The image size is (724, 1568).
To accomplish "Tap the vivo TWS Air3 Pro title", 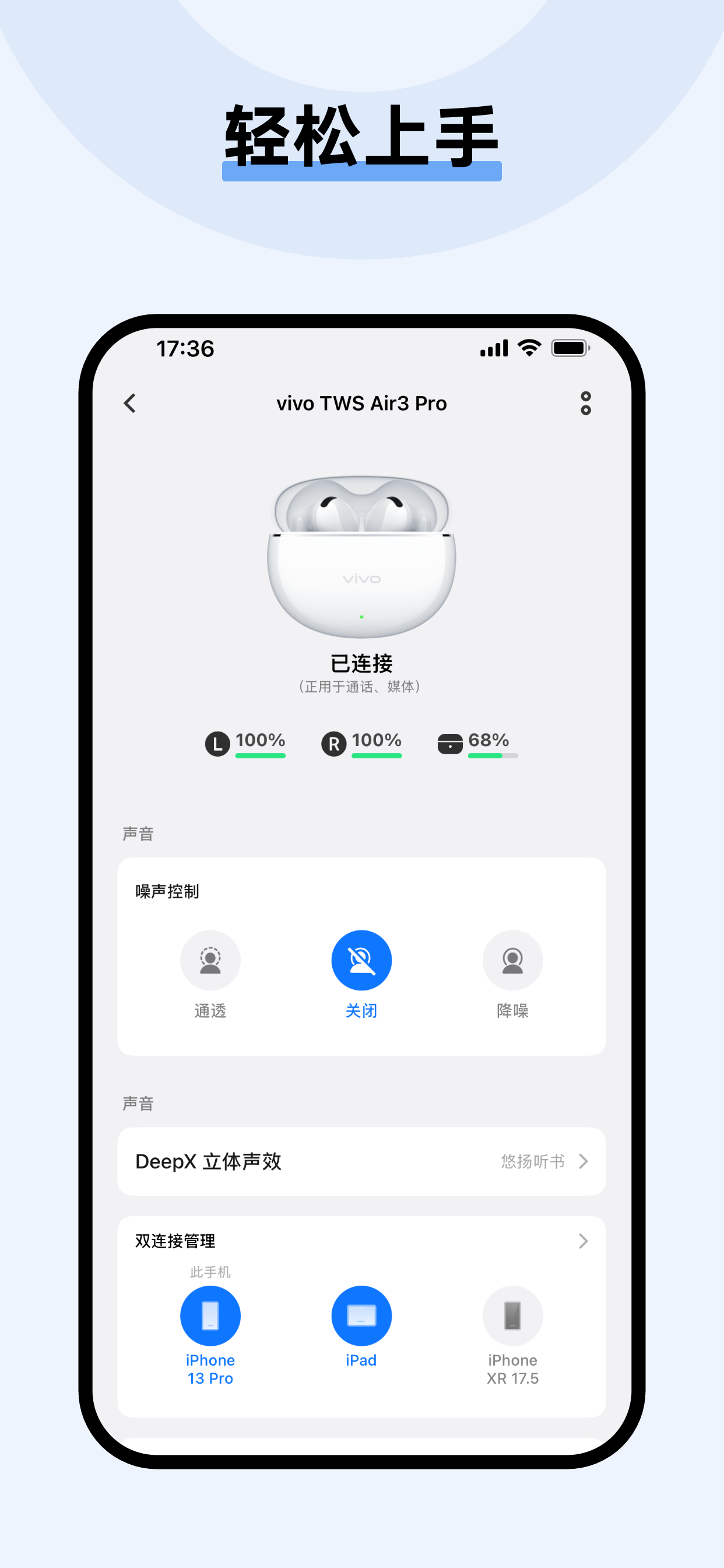I will tap(361, 403).
